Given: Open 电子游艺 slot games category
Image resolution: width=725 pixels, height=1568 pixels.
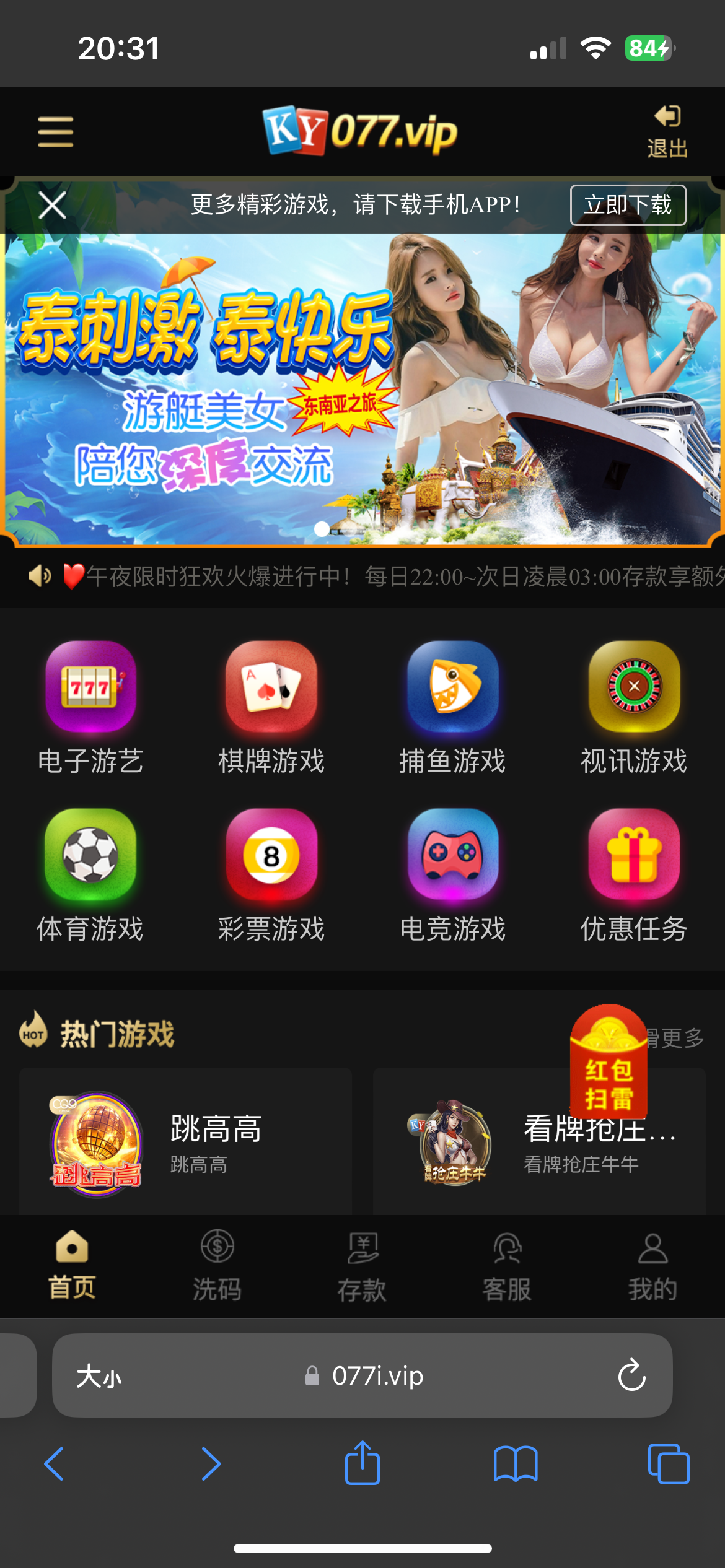Looking at the screenshot, I should tap(90, 707).
